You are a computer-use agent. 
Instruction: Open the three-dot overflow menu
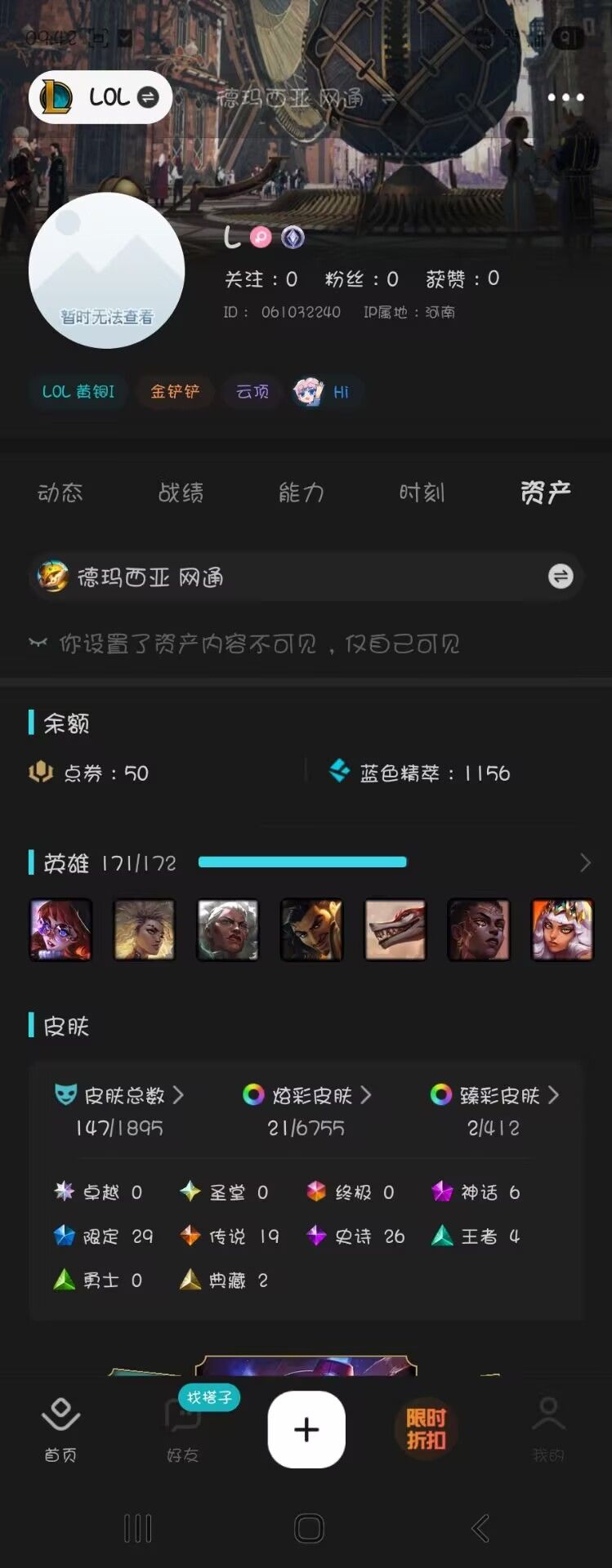coord(565,97)
